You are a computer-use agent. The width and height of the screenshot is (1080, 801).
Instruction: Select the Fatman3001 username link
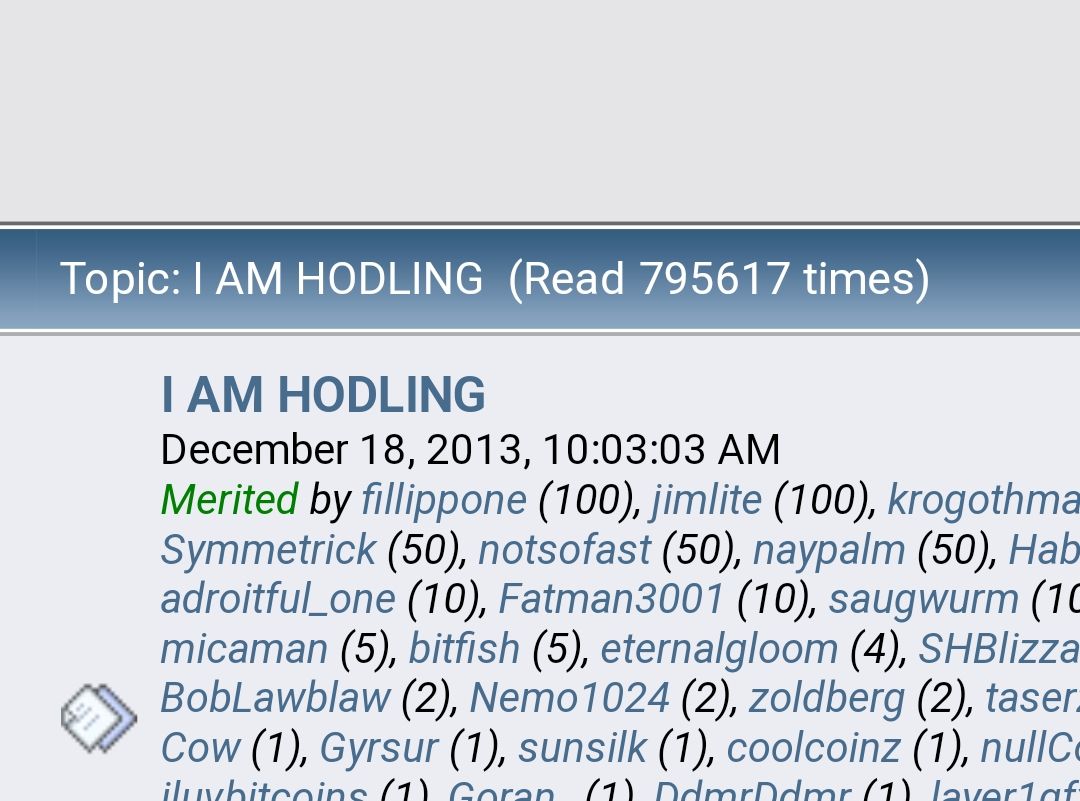[x=611, y=599]
